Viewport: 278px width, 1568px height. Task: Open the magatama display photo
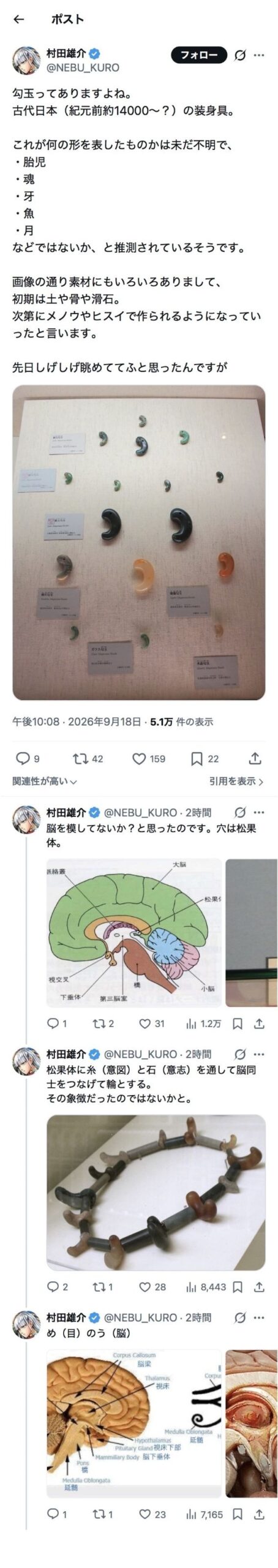click(x=139, y=542)
